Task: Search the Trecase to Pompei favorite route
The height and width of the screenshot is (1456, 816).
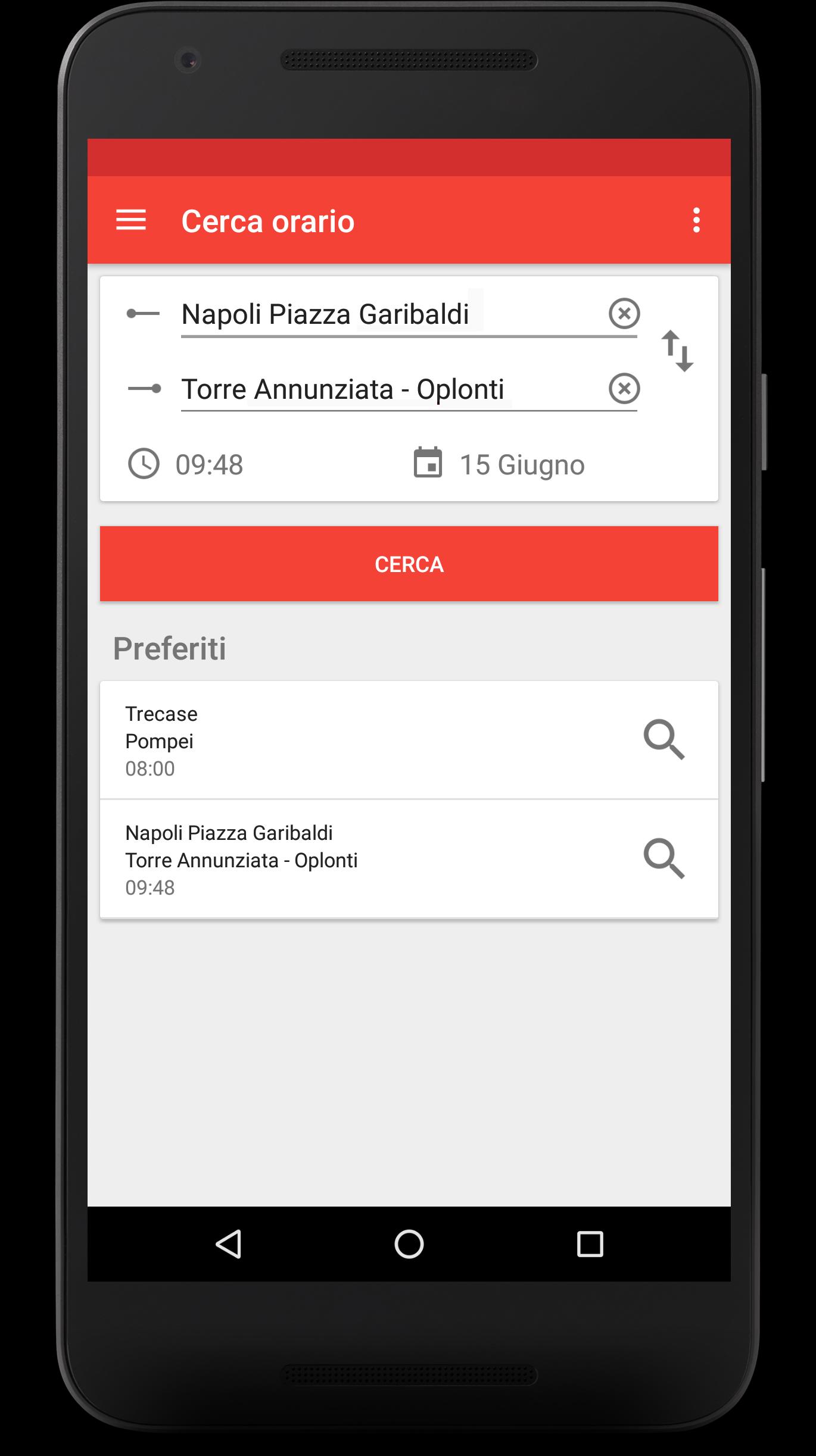Action: point(664,740)
